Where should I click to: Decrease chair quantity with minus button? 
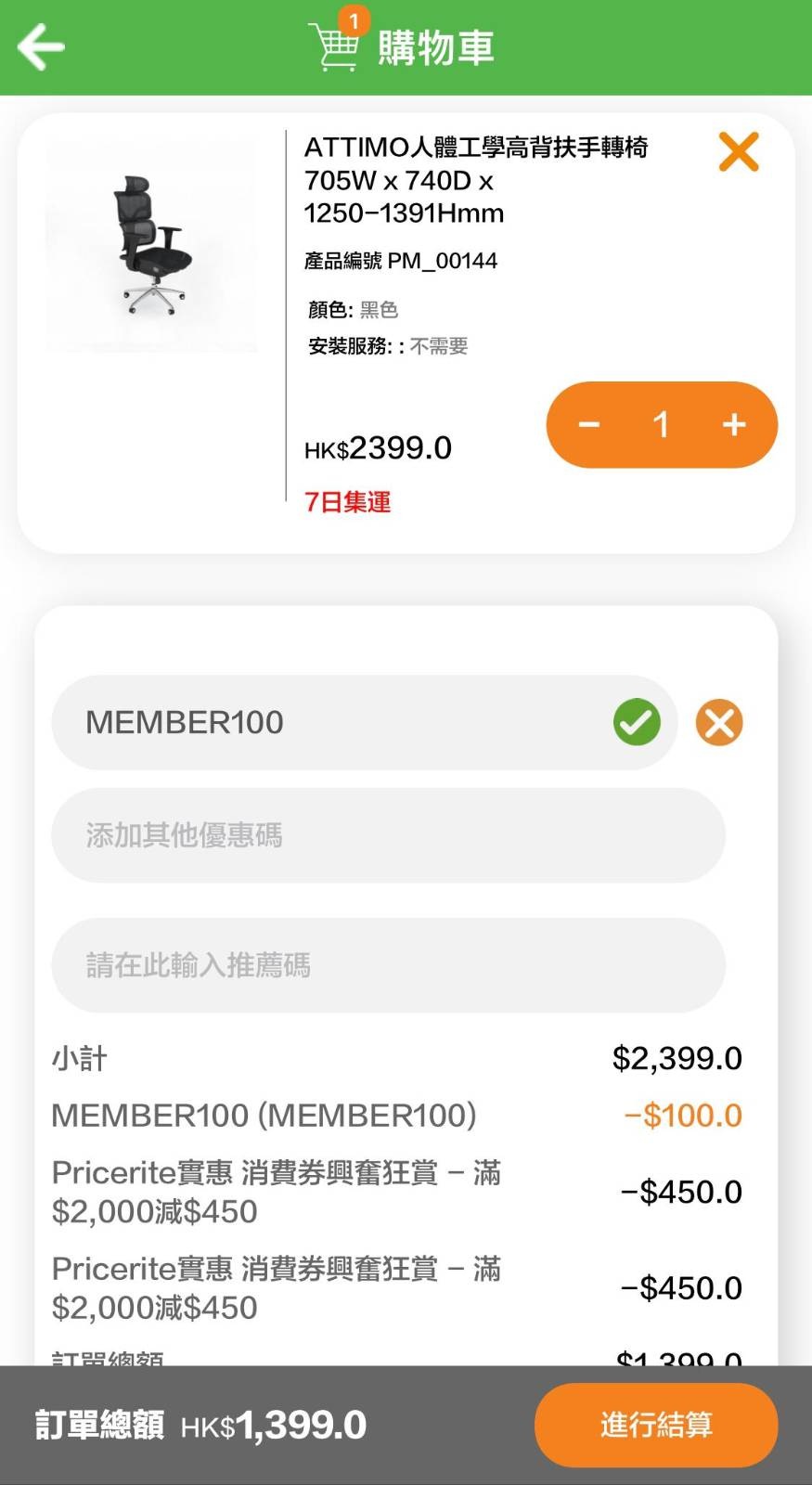click(589, 425)
